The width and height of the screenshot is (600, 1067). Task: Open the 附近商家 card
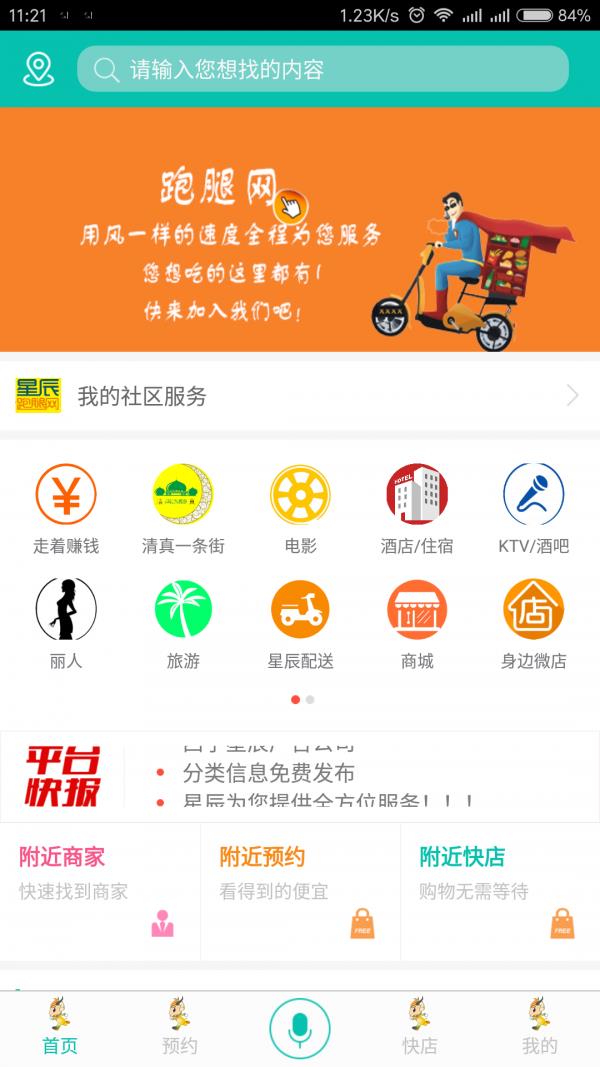point(100,890)
